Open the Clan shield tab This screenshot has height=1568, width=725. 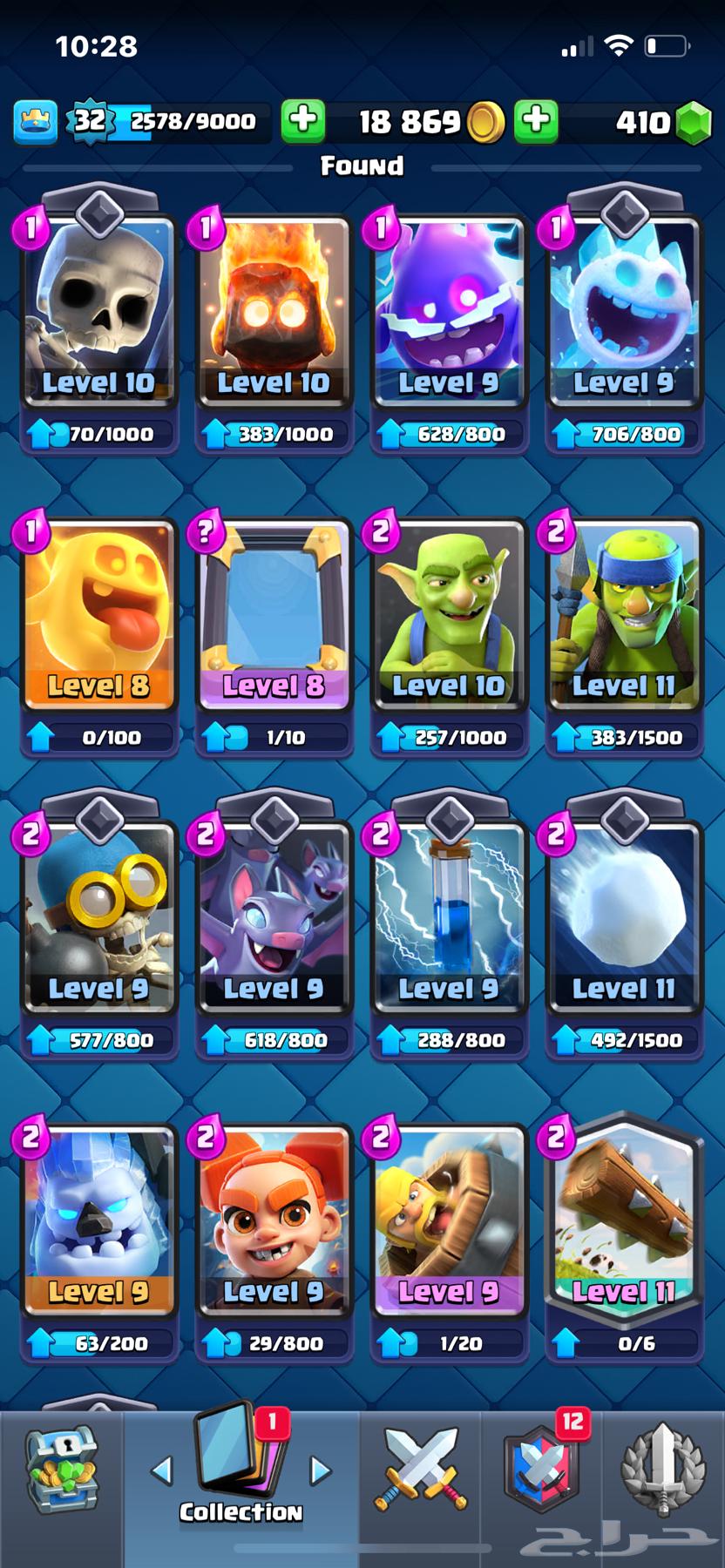(x=541, y=1472)
